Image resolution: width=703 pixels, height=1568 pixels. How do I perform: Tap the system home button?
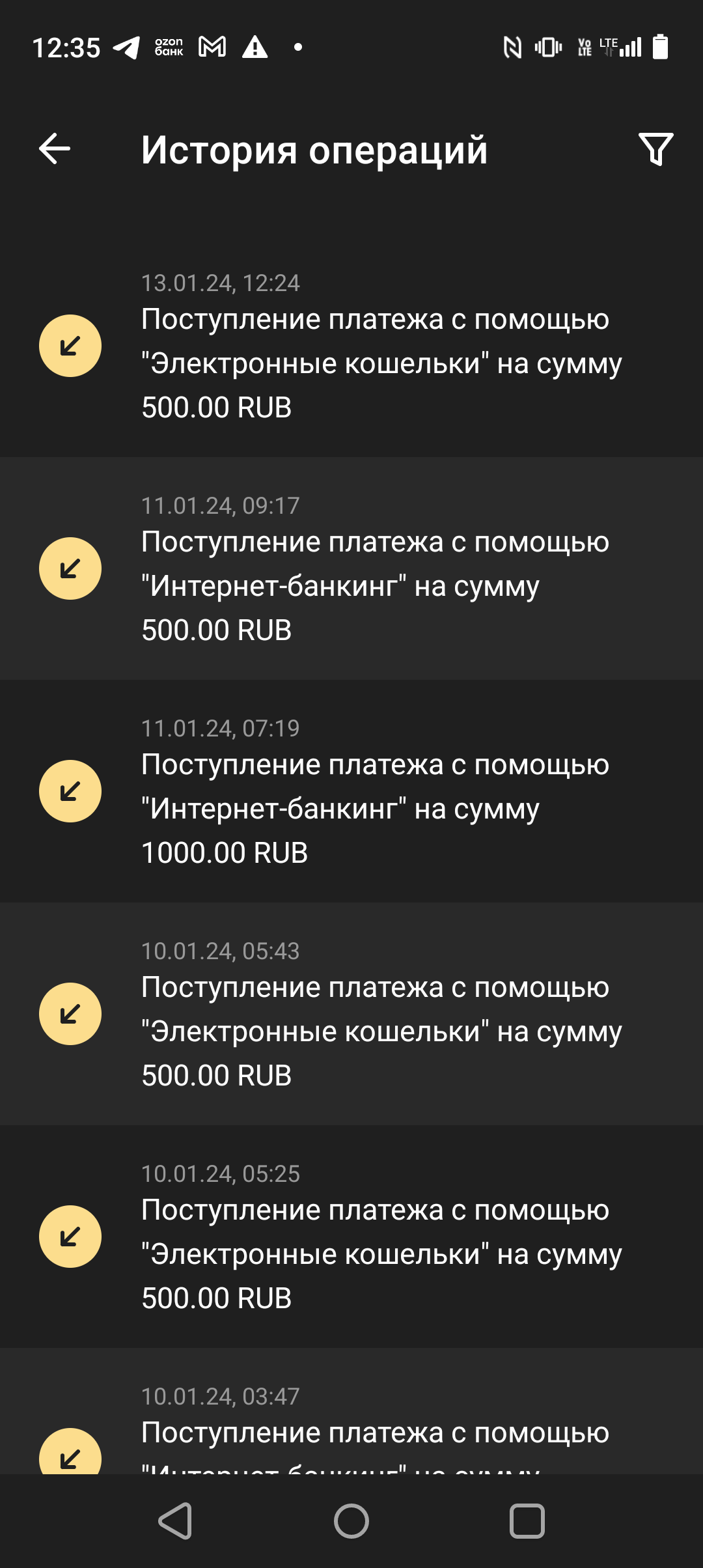[351, 1521]
